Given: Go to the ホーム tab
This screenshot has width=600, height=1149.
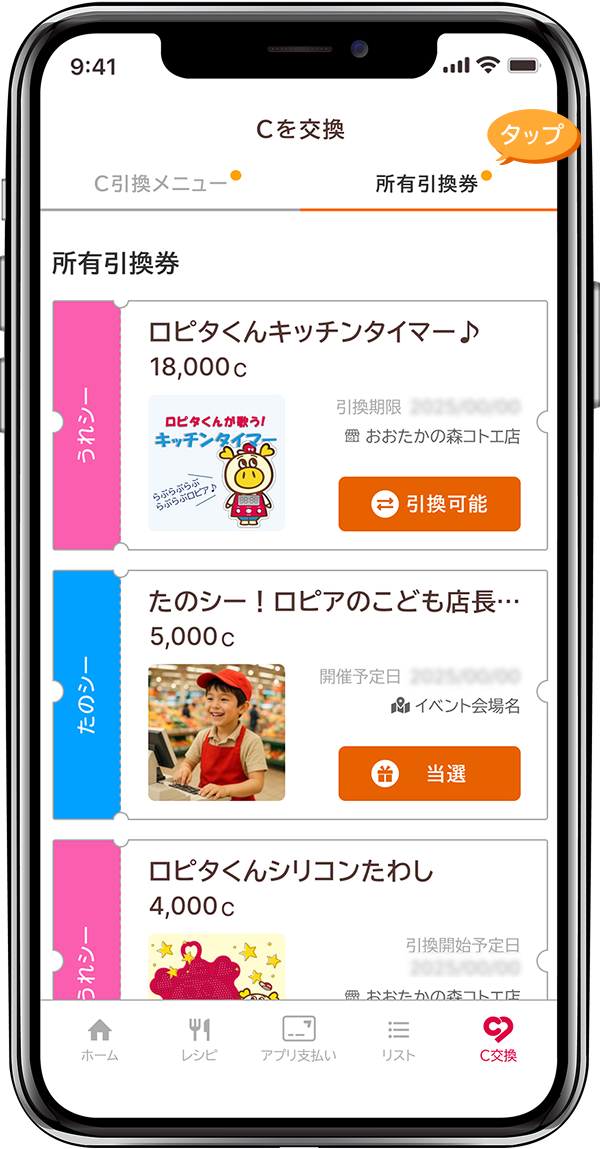Looking at the screenshot, I should pyautogui.click(x=100, y=1040).
